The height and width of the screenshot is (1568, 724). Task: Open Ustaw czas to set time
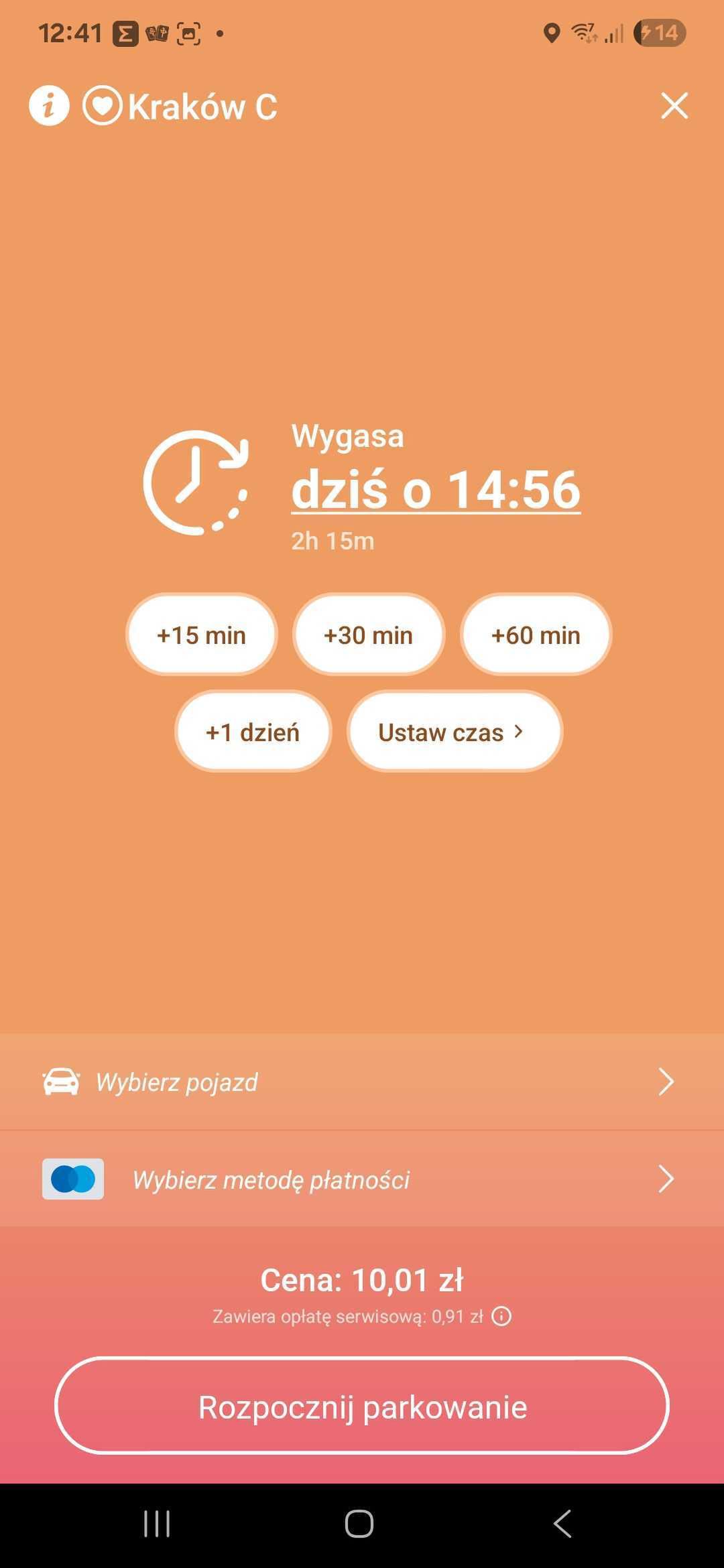pos(454,732)
